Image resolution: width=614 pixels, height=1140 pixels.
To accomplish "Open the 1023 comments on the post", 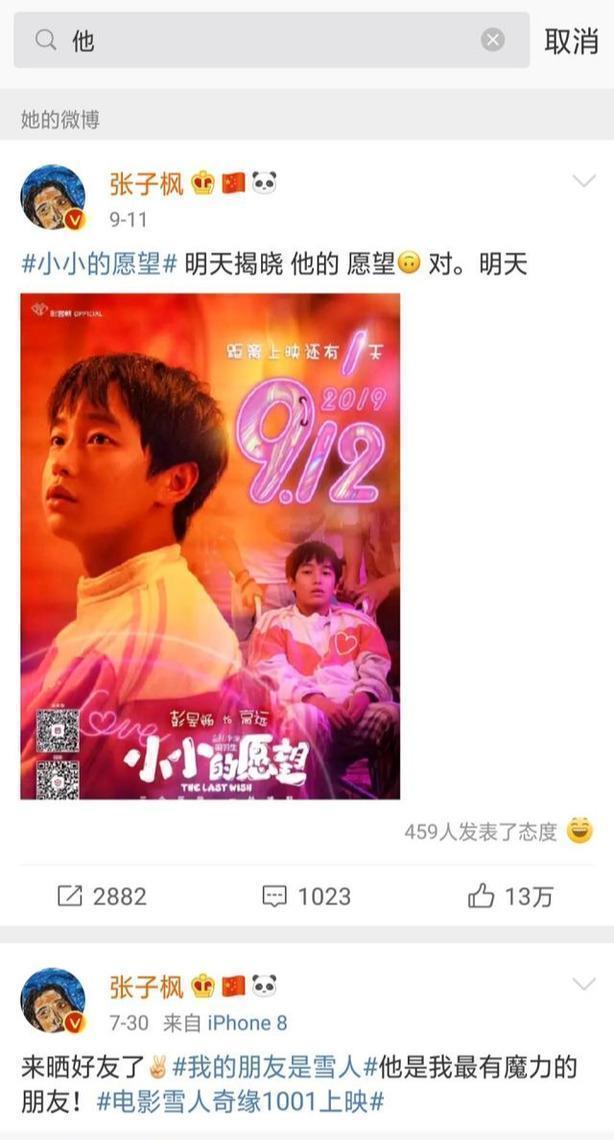I will tap(307, 896).
